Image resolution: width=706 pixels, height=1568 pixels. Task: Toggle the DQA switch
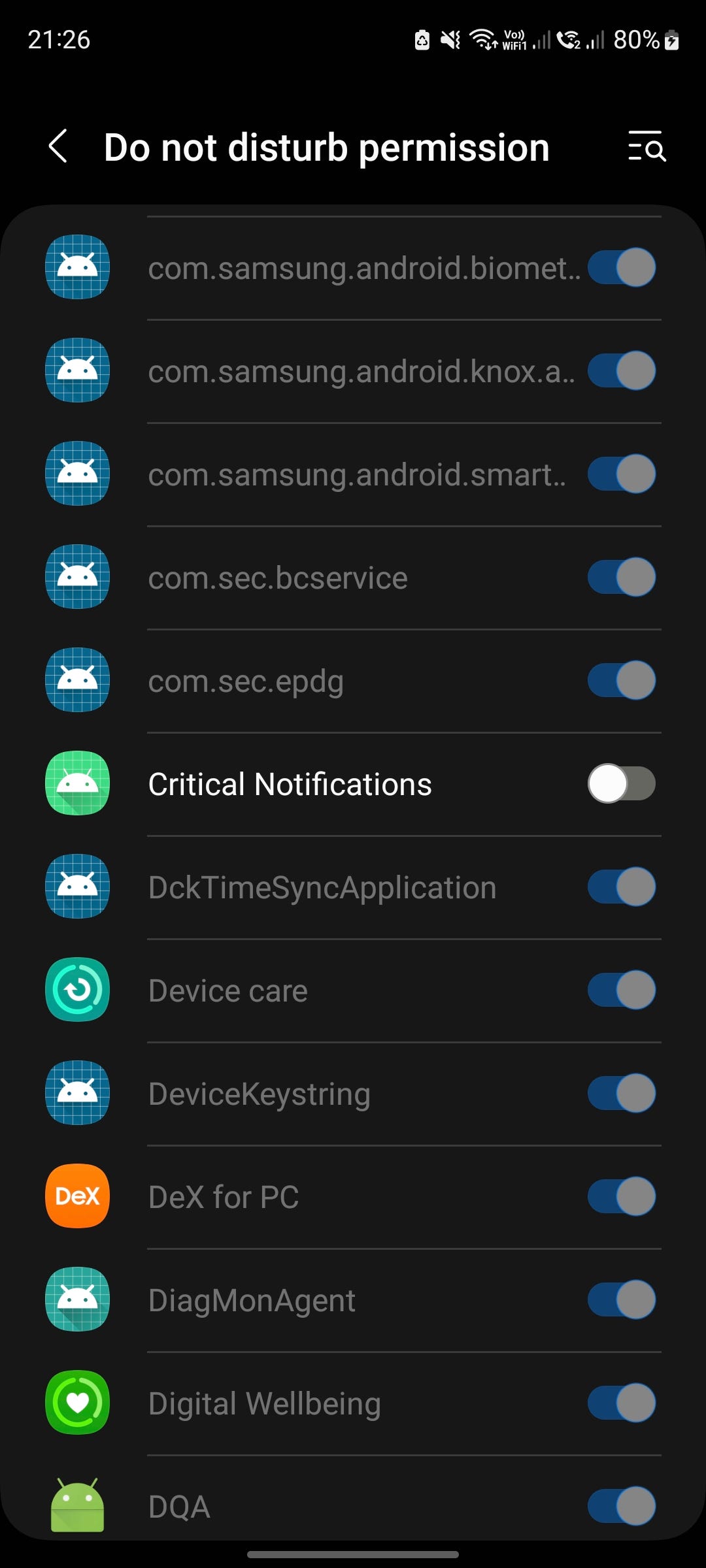click(x=621, y=1505)
